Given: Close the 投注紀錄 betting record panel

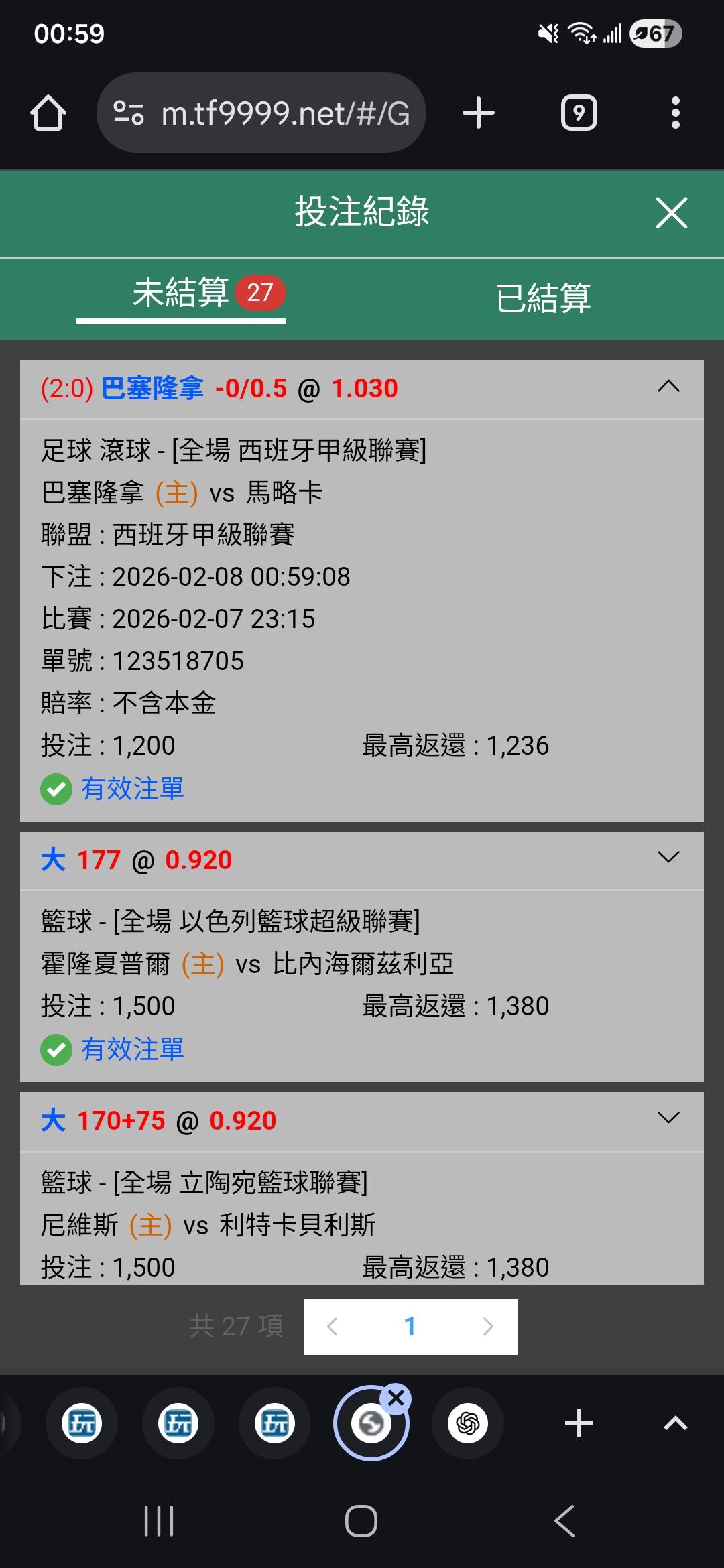Looking at the screenshot, I should point(671,213).
